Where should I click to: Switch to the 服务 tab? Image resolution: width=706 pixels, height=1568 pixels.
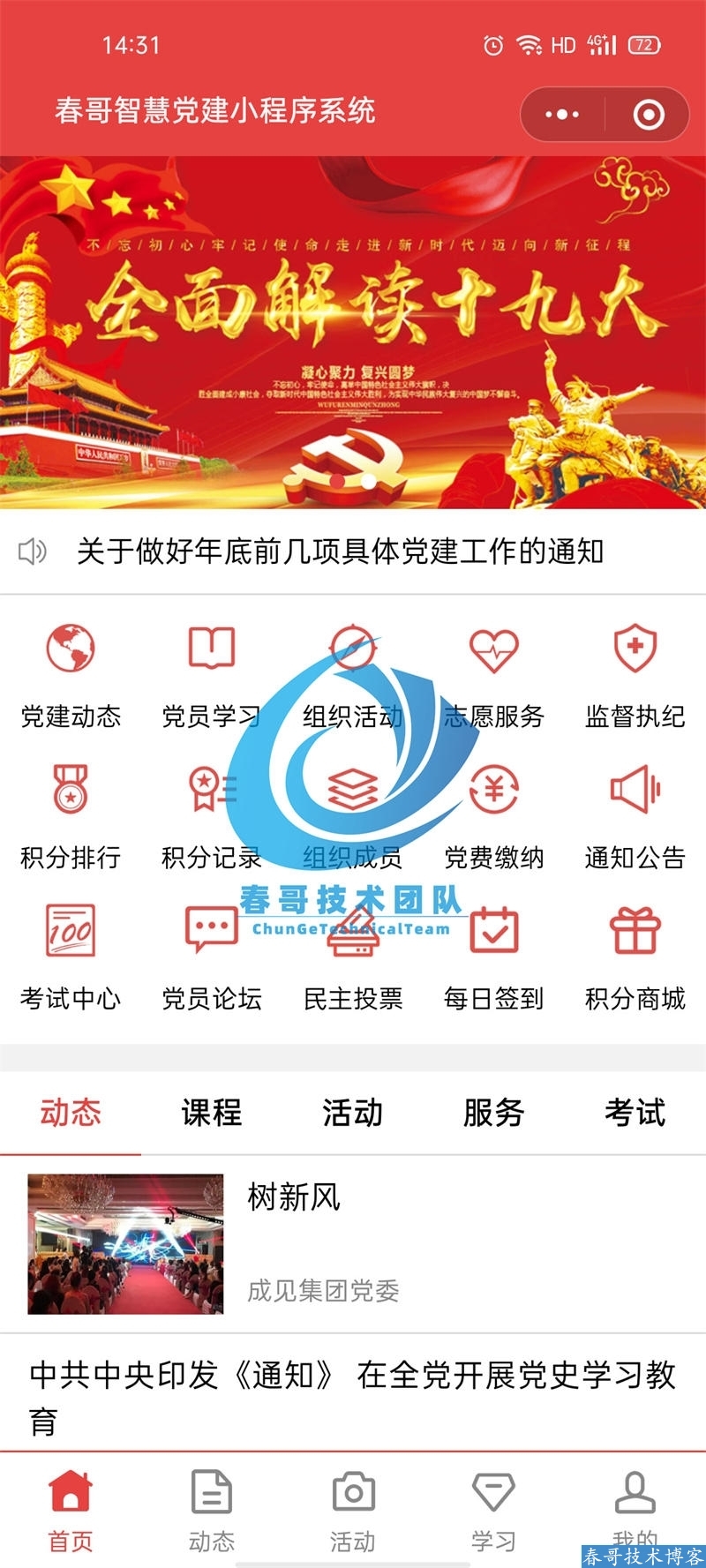pyautogui.click(x=493, y=1113)
